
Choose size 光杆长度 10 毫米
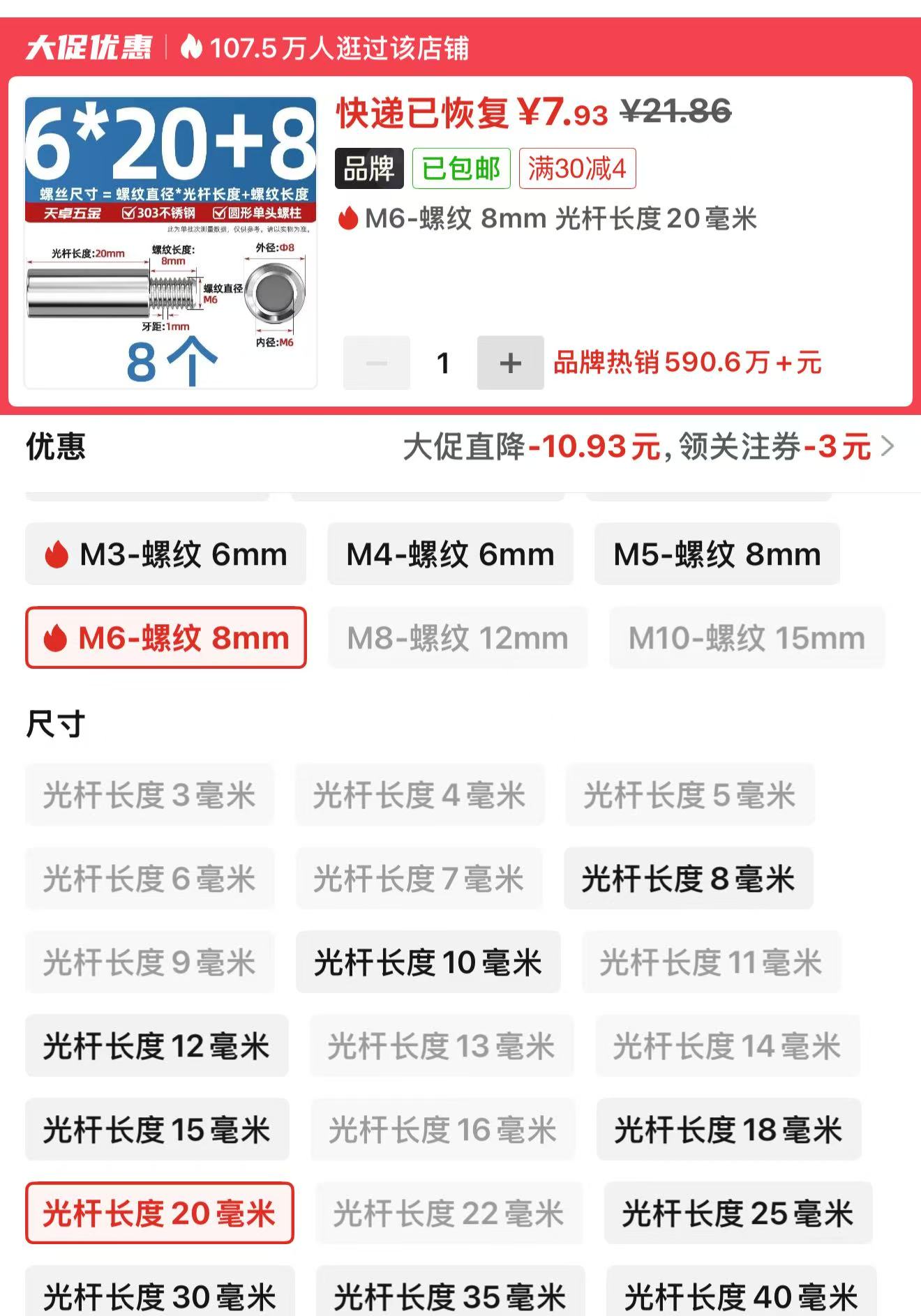[428, 962]
